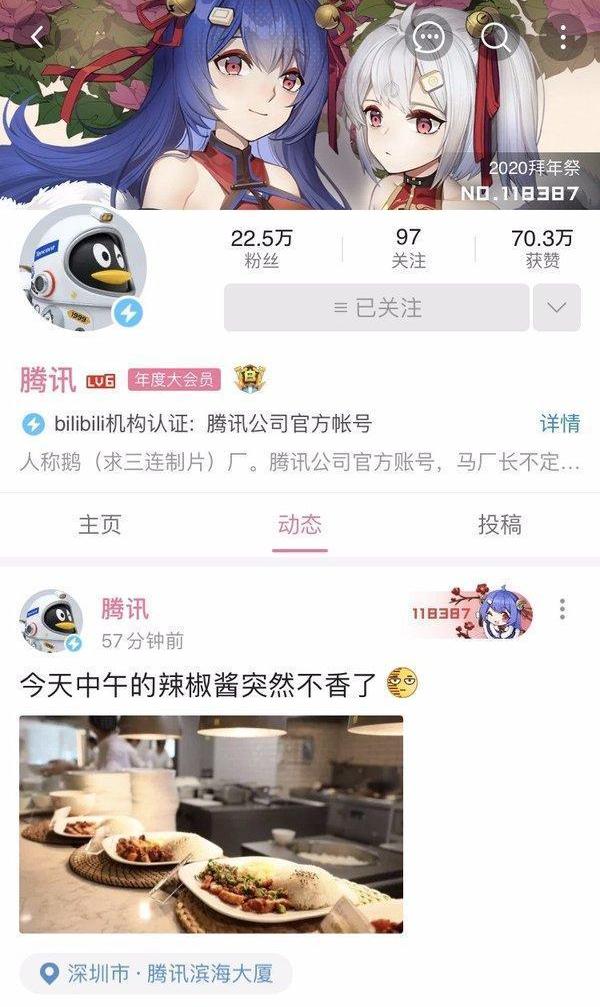Tap the large 腾讯 penguin profile avatar
The width and height of the screenshot is (600, 1007).
(83, 268)
